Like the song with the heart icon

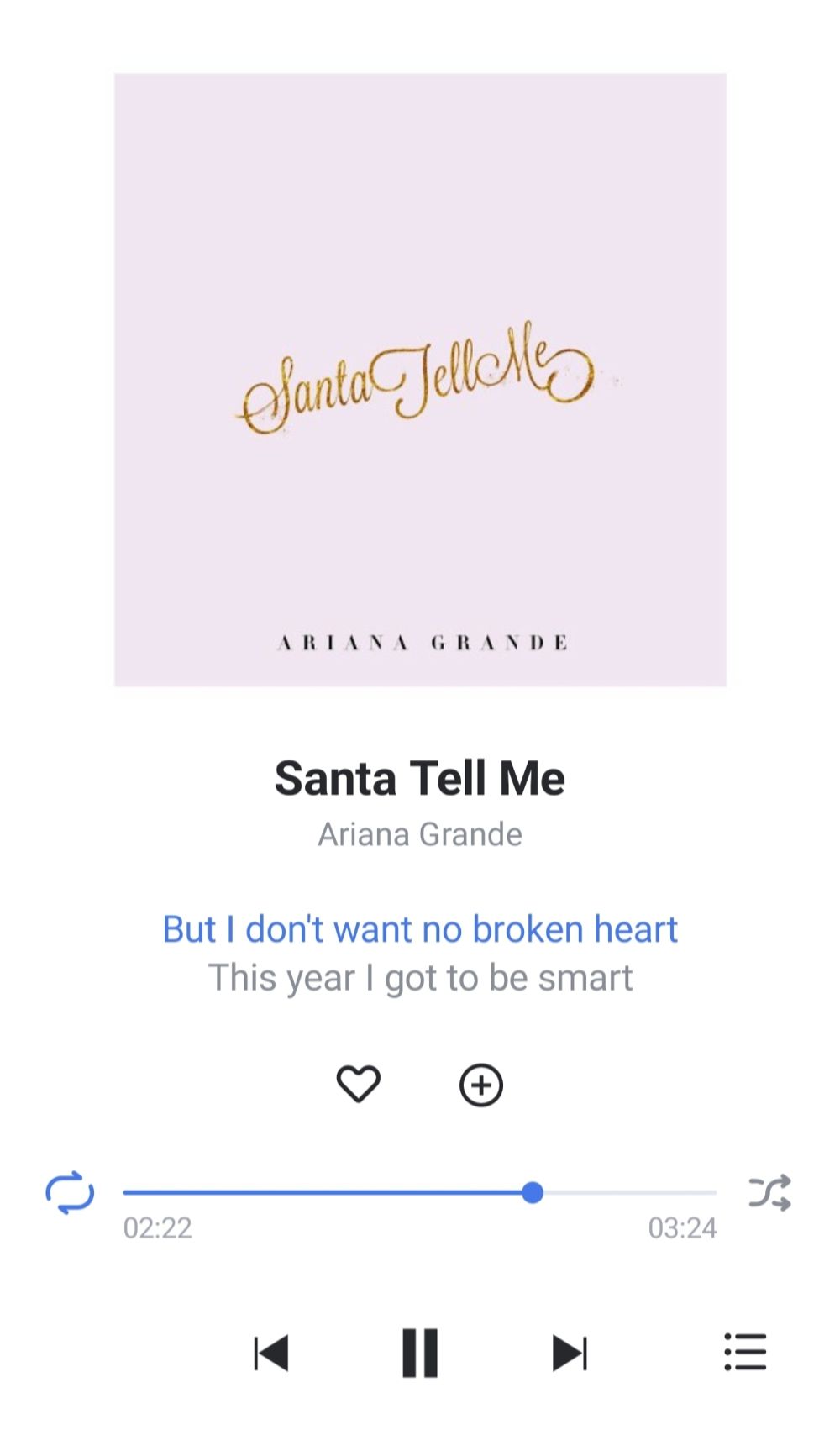[x=359, y=1084]
